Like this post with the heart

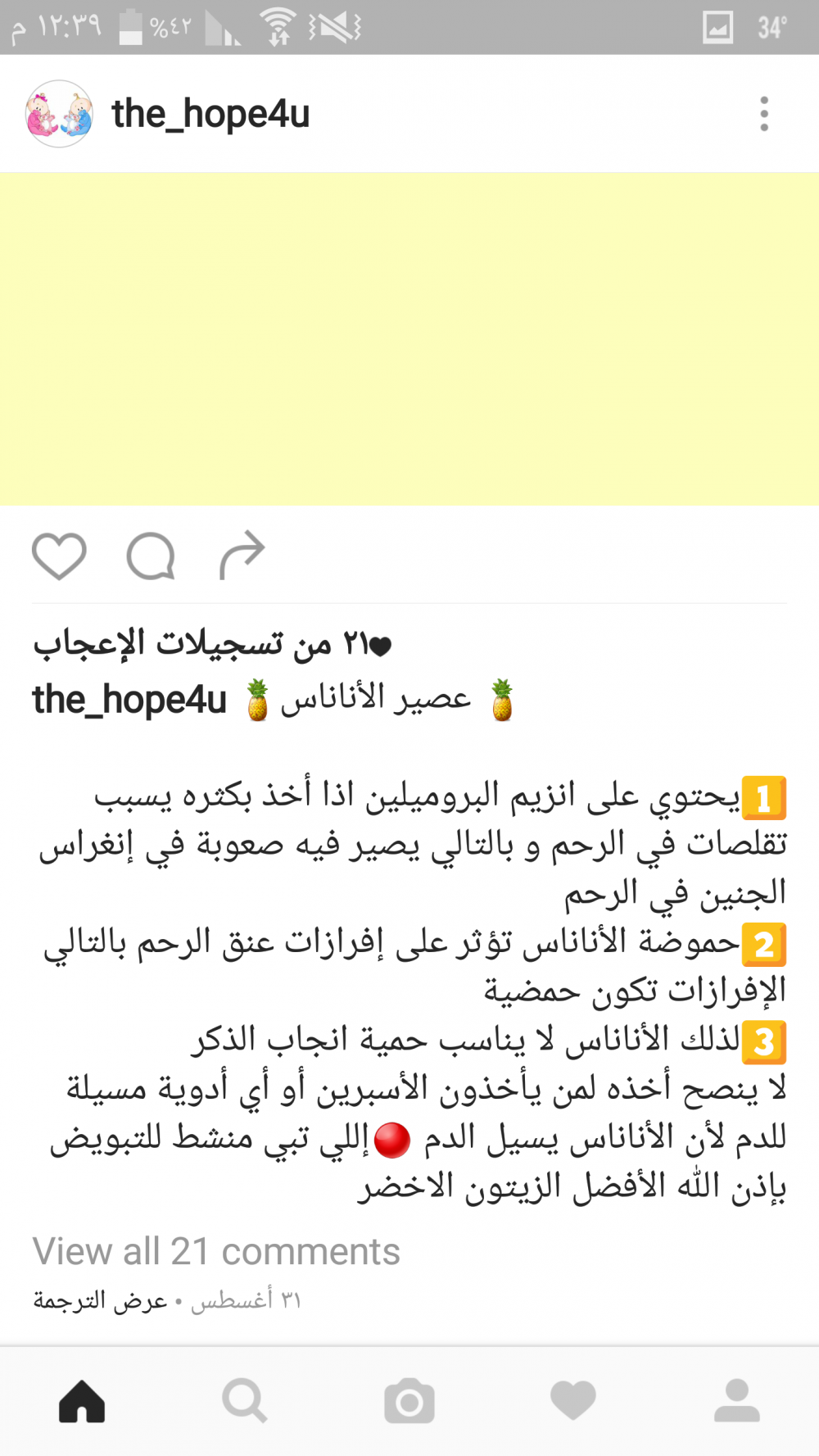coord(59,556)
